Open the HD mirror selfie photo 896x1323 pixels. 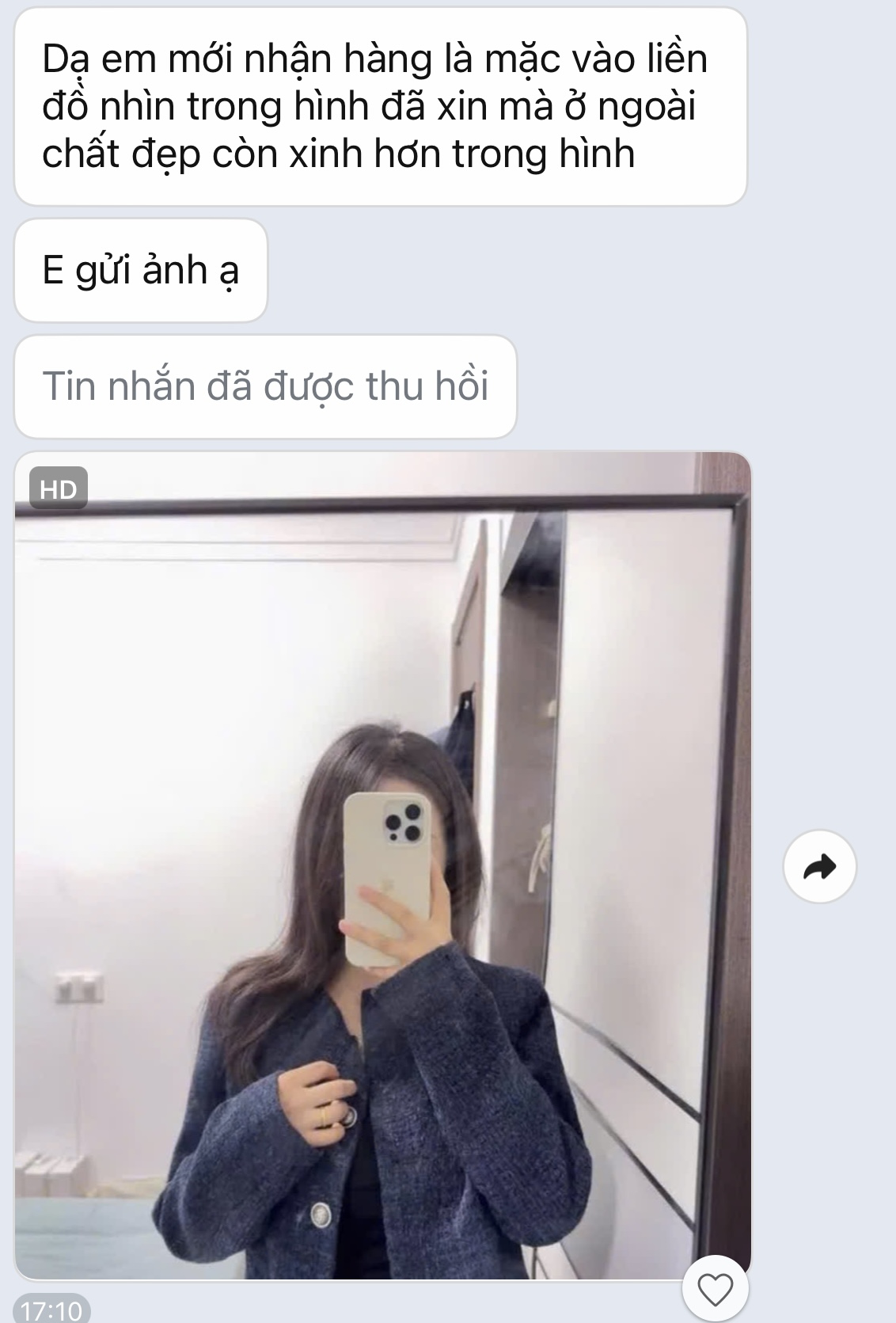pos(382,863)
